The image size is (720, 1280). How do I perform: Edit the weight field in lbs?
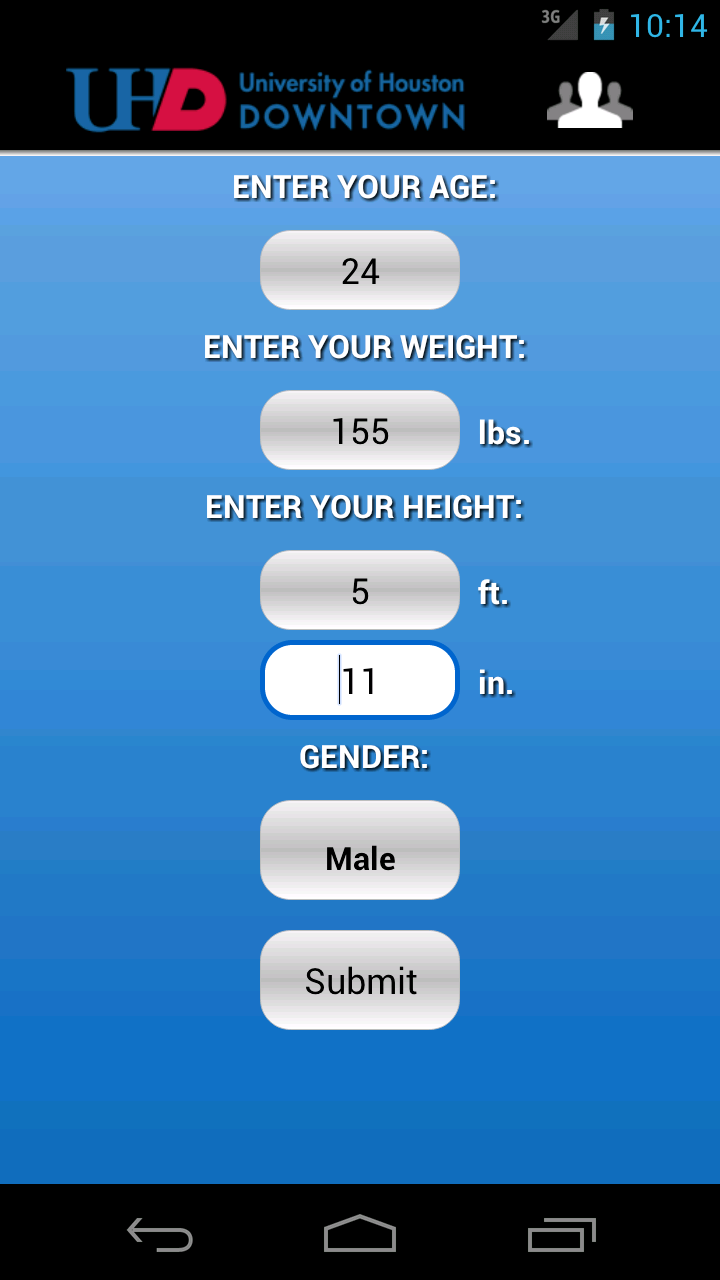tap(360, 430)
